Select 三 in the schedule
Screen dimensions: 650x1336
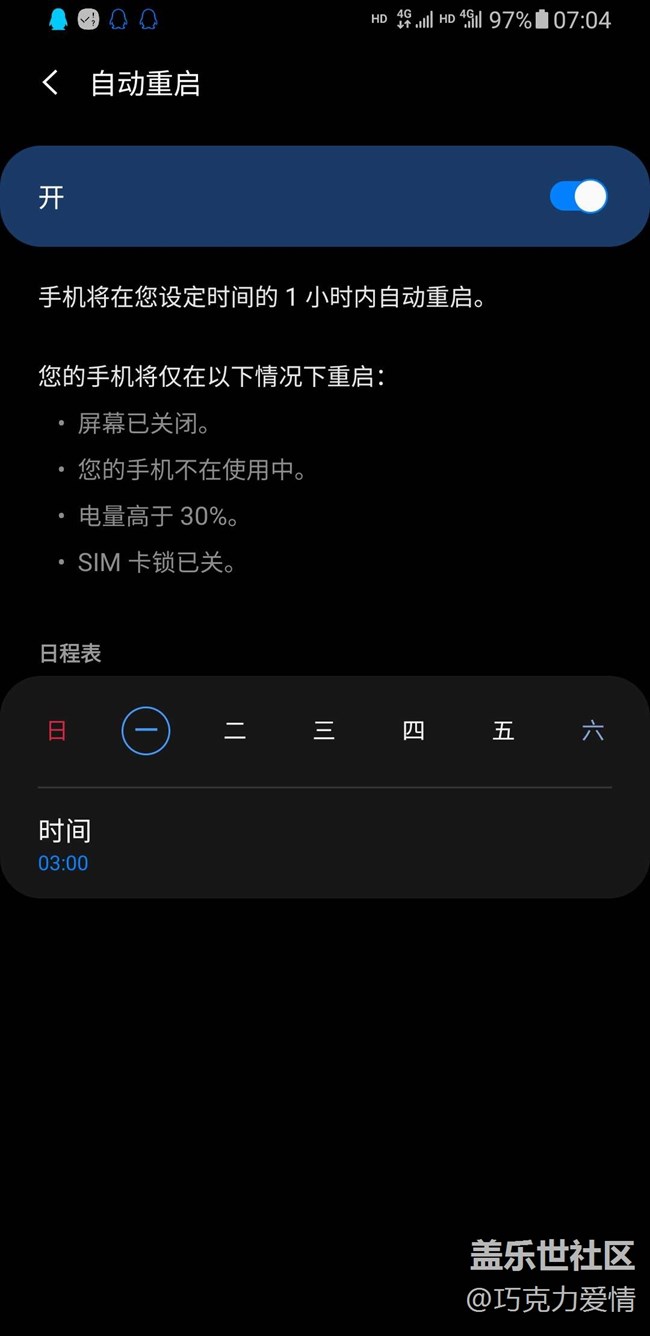click(x=324, y=731)
